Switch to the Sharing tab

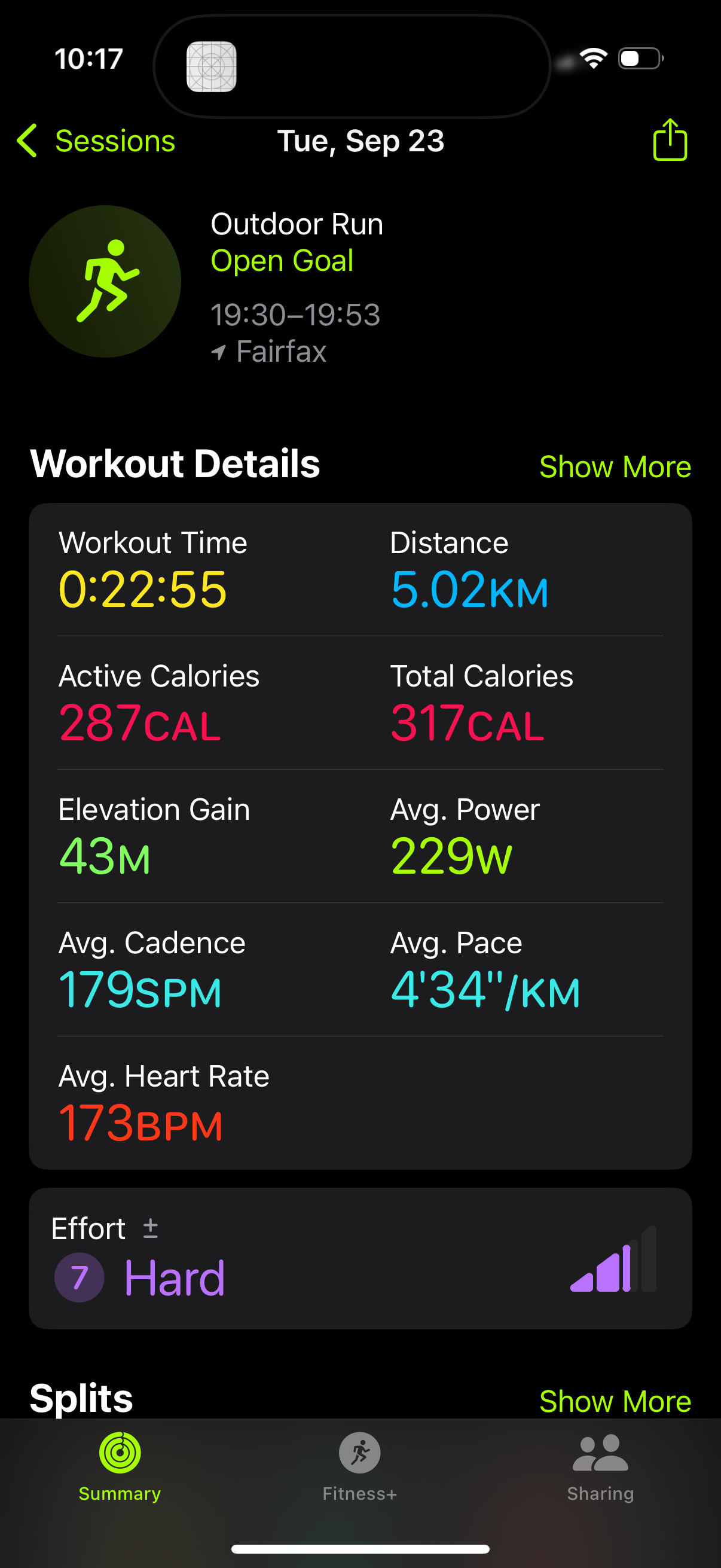[600, 1467]
